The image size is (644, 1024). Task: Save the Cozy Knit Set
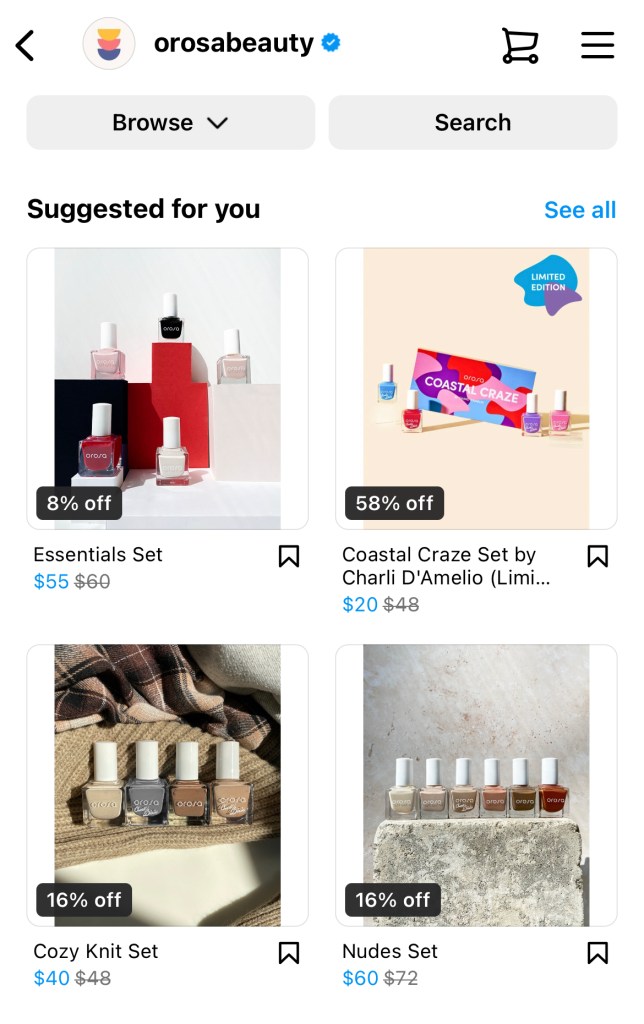[x=289, y=953]
